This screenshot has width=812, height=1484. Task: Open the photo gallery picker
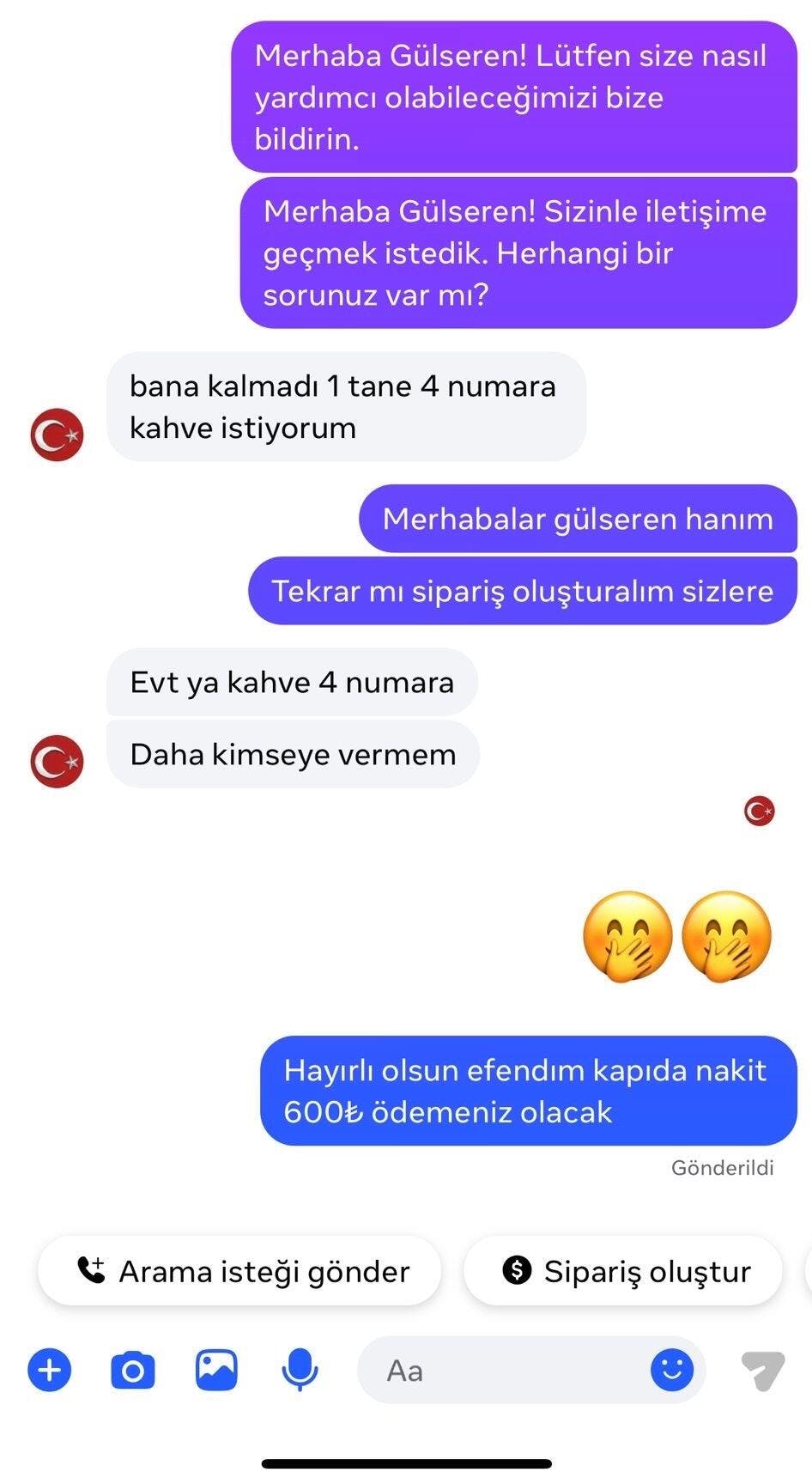tap(216, 1370)
